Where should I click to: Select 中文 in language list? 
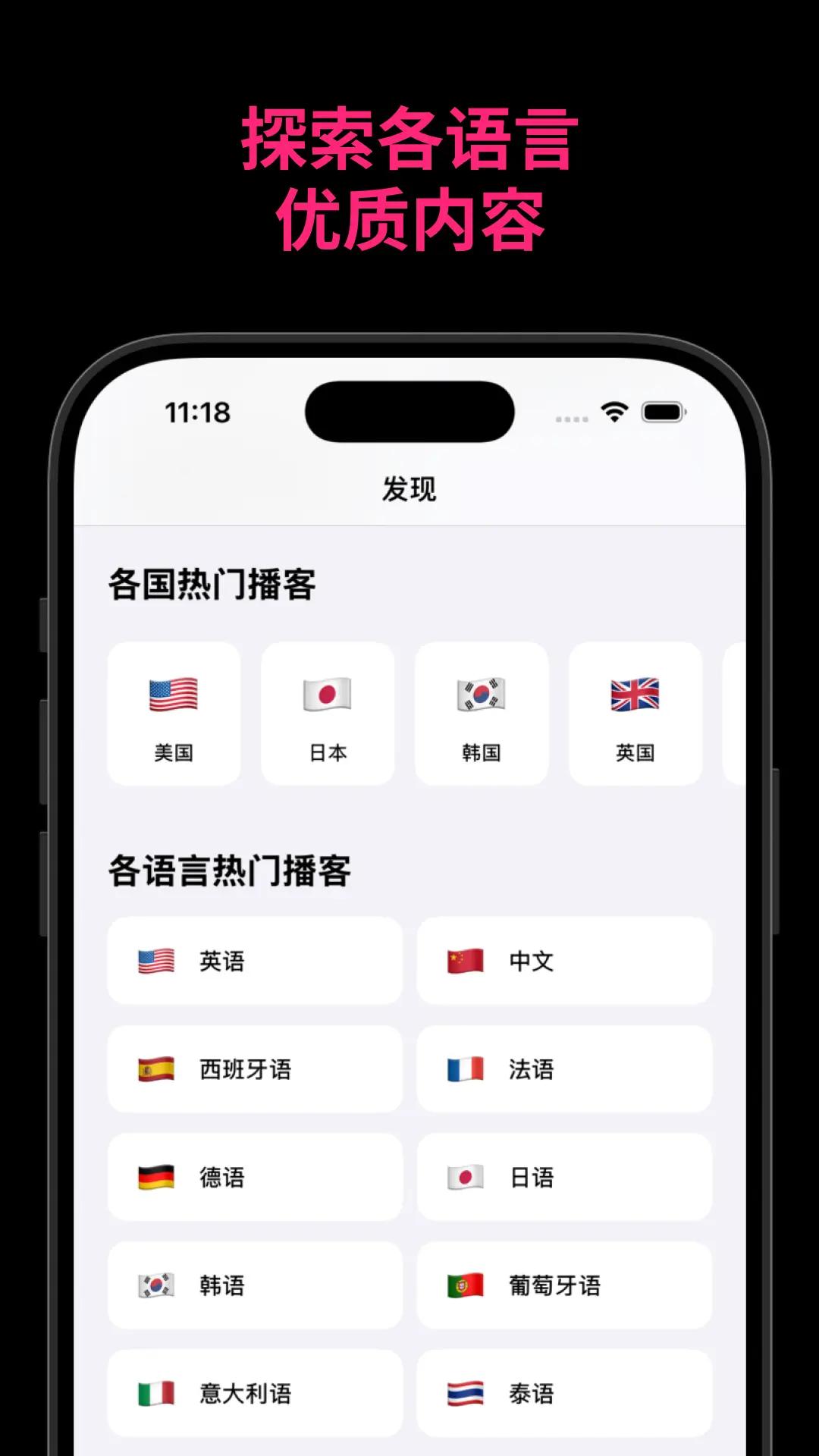pos(564,962)
